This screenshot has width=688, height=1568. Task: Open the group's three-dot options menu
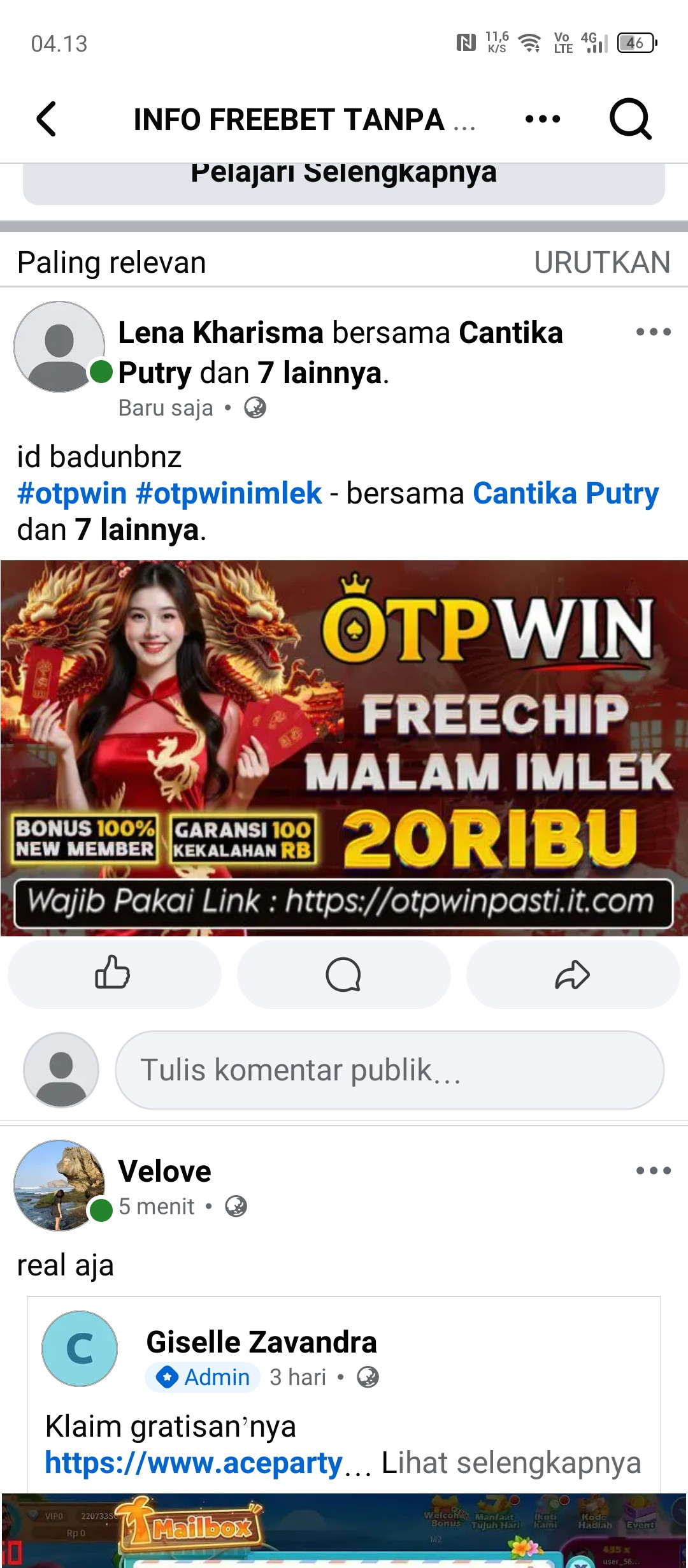(543, 119)
